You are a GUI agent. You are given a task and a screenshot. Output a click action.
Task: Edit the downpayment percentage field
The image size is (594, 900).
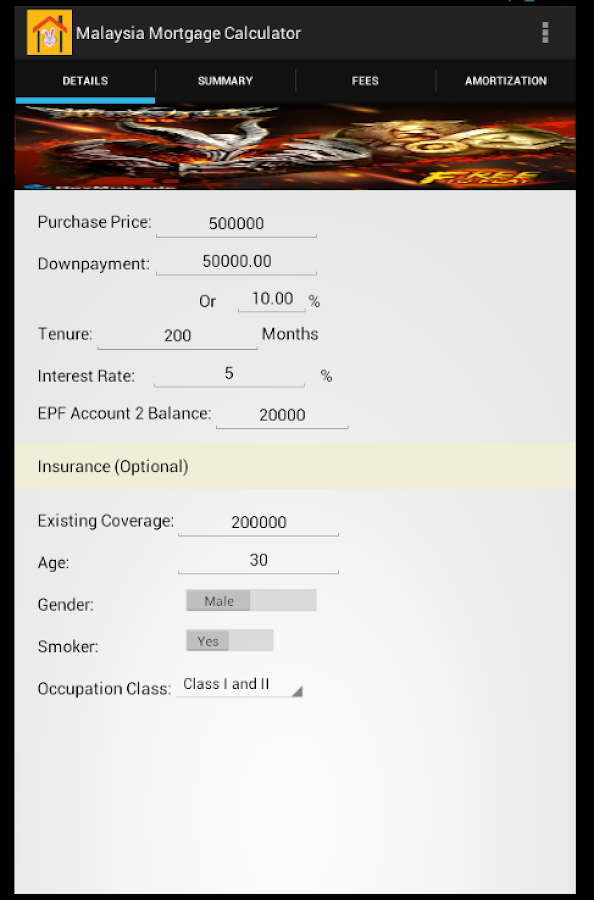click(x=272, y=299)
